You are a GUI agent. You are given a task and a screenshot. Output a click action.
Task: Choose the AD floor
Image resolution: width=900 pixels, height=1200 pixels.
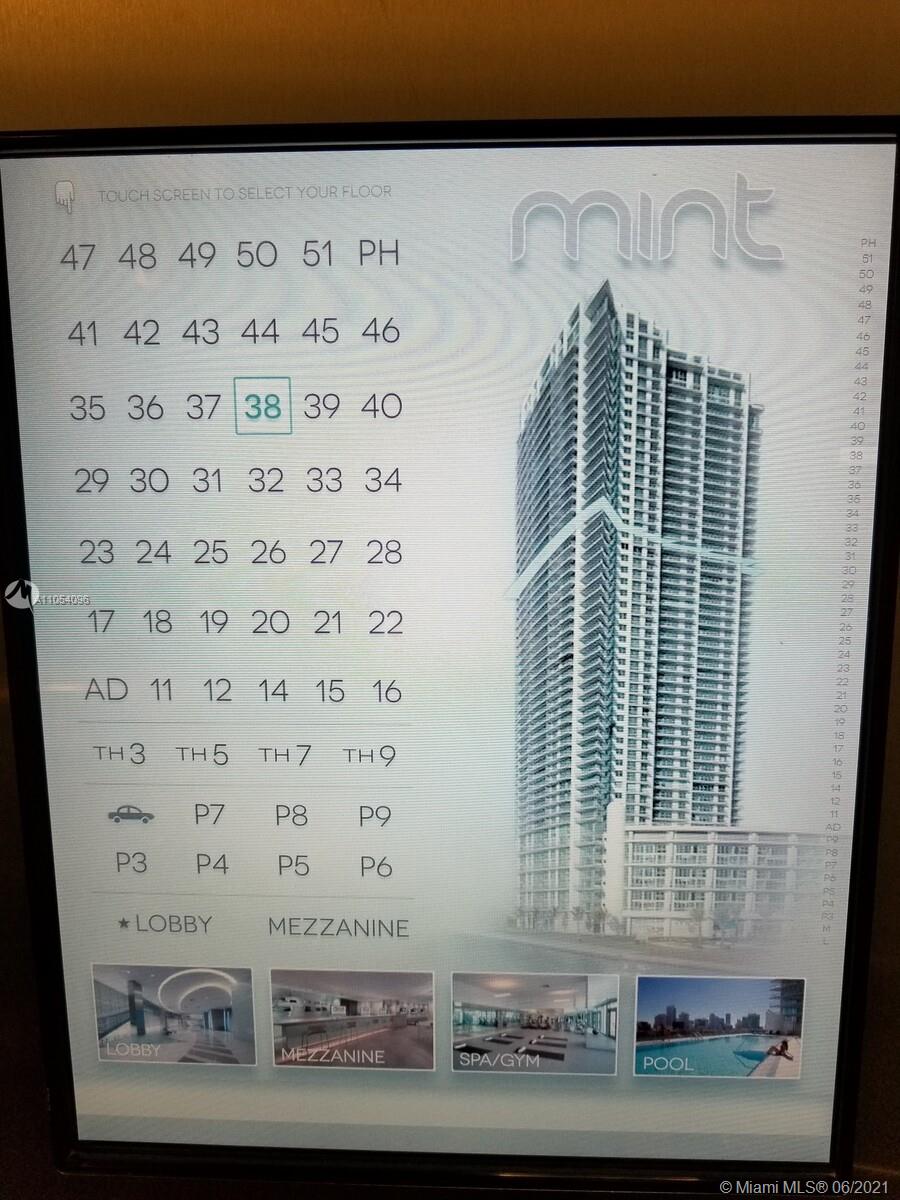coord(106,690)
